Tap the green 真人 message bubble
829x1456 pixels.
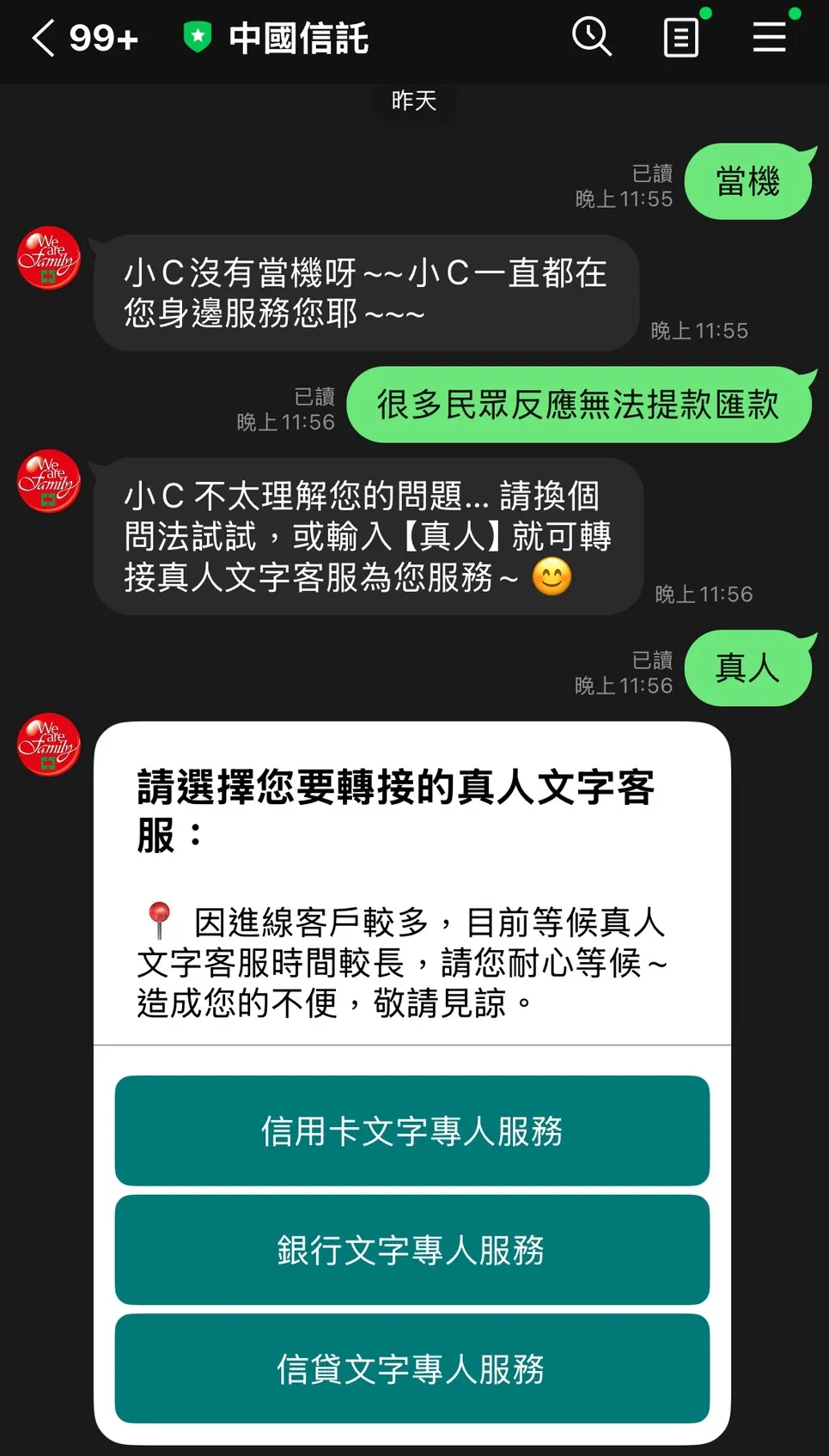point(748,668)
